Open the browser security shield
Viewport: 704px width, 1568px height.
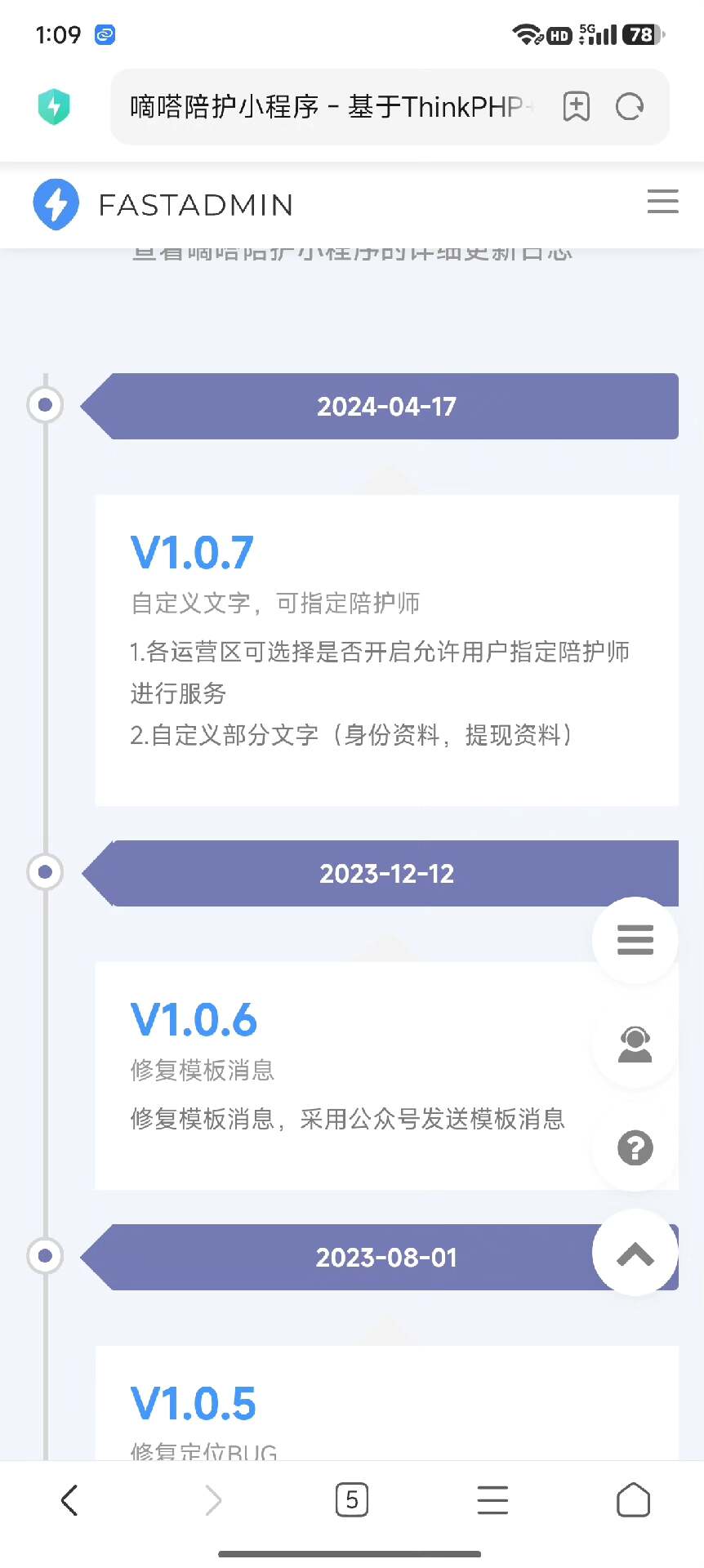coord(54,107)
